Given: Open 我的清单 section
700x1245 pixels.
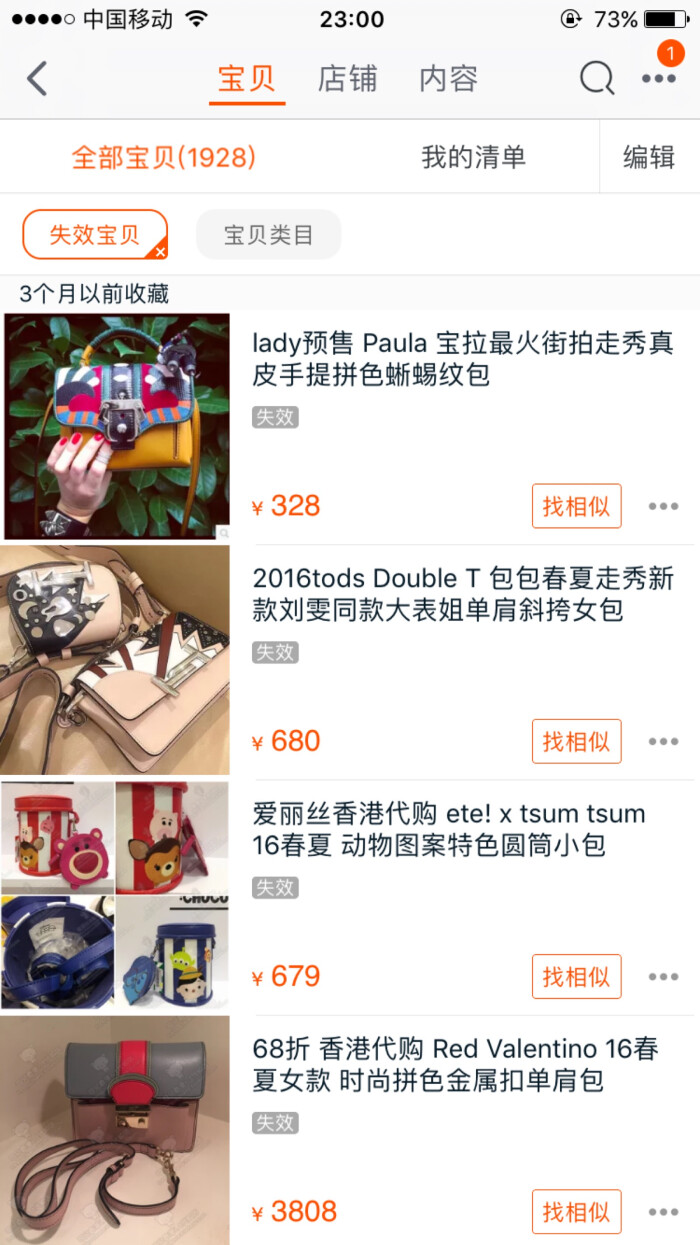Looking at the screenshot, I should [473, 157].
